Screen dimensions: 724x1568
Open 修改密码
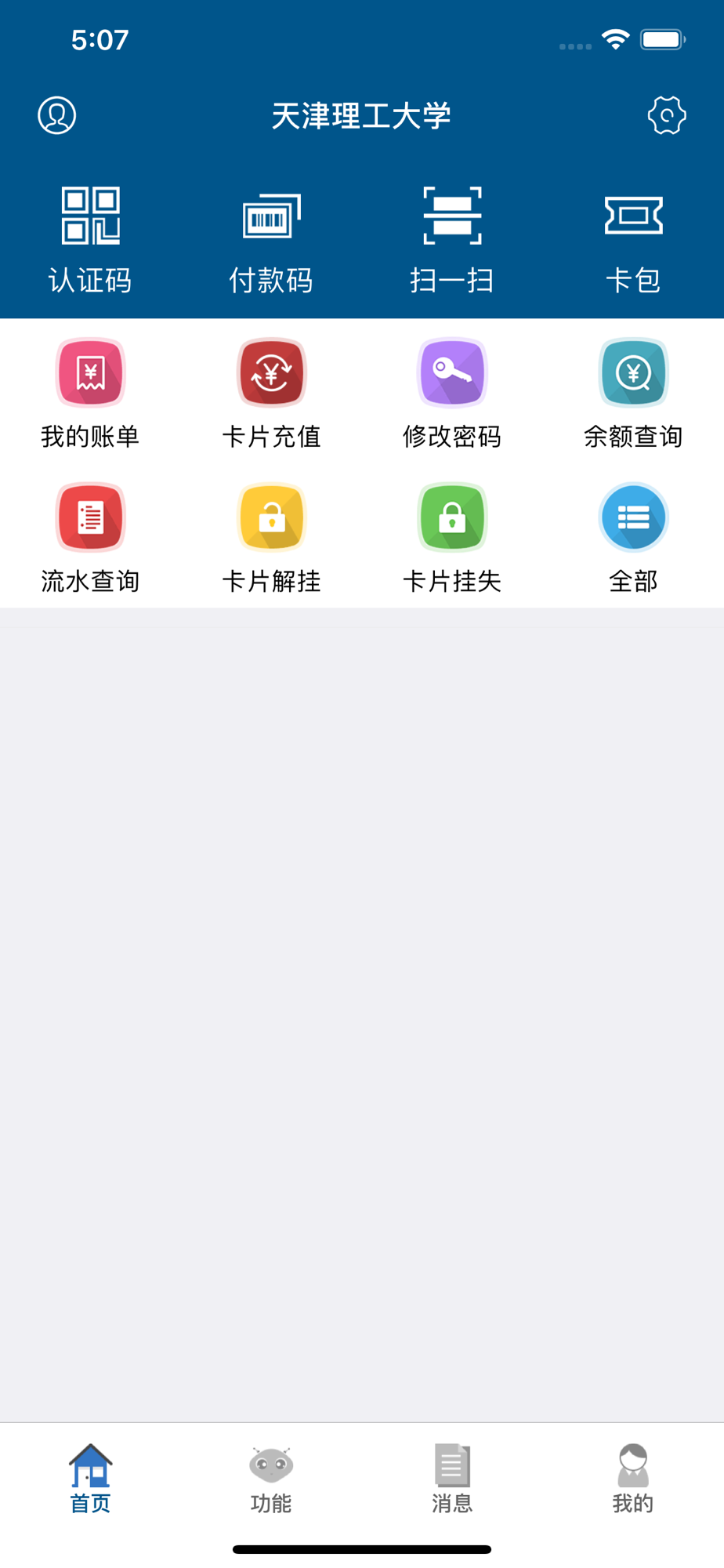pos(452,393)
